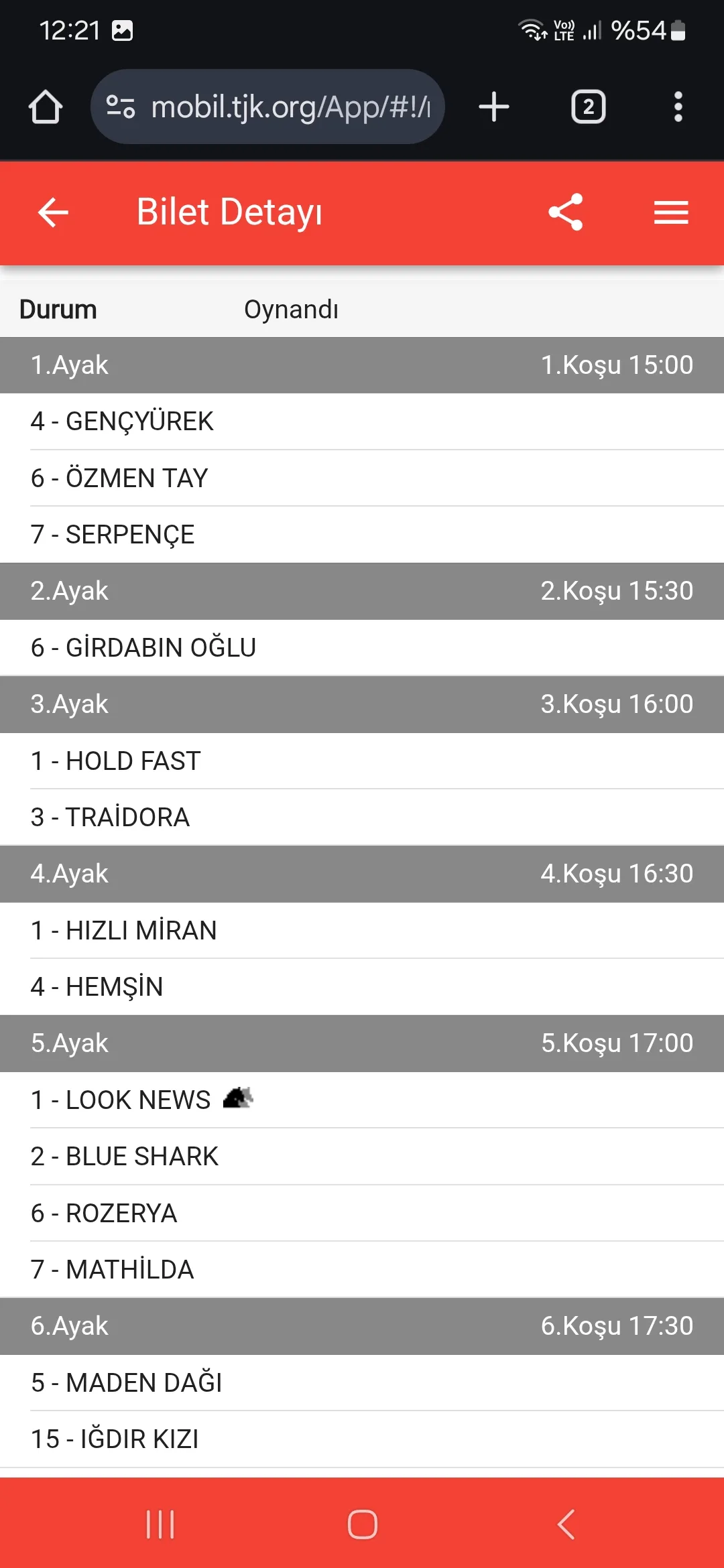The height and width of the screenshot is (1568, 724).
Task: Share this ticket detail
Action: (566, 212)
